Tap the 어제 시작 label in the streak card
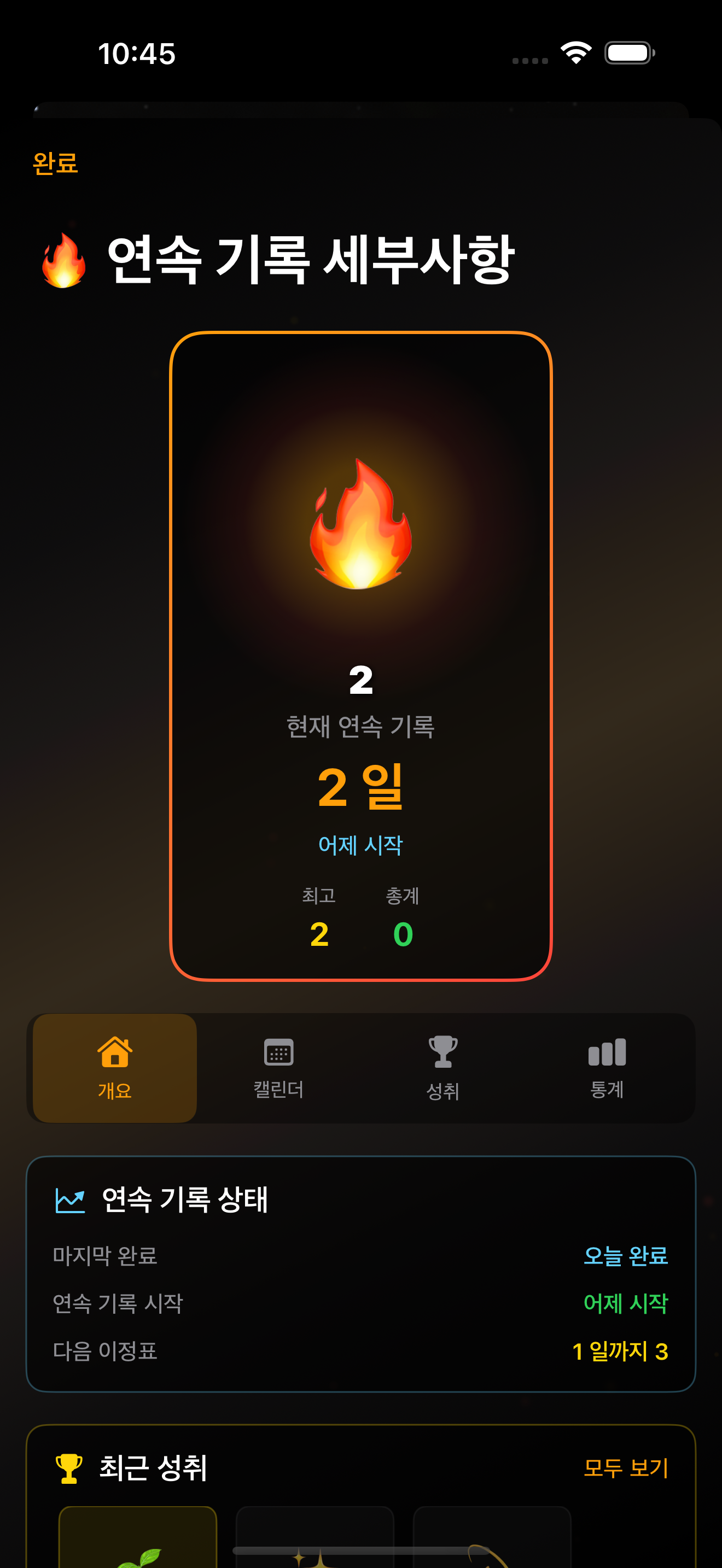The width and height of the screenshot is (722, 1568). click(x=360, y=845)
